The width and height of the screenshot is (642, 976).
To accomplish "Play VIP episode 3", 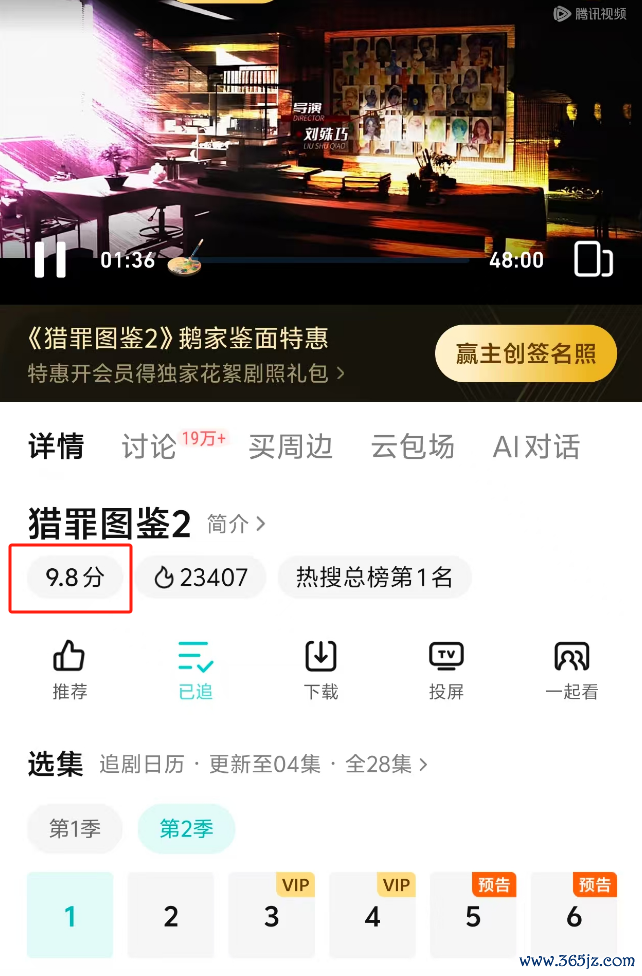I will point(272,916).
